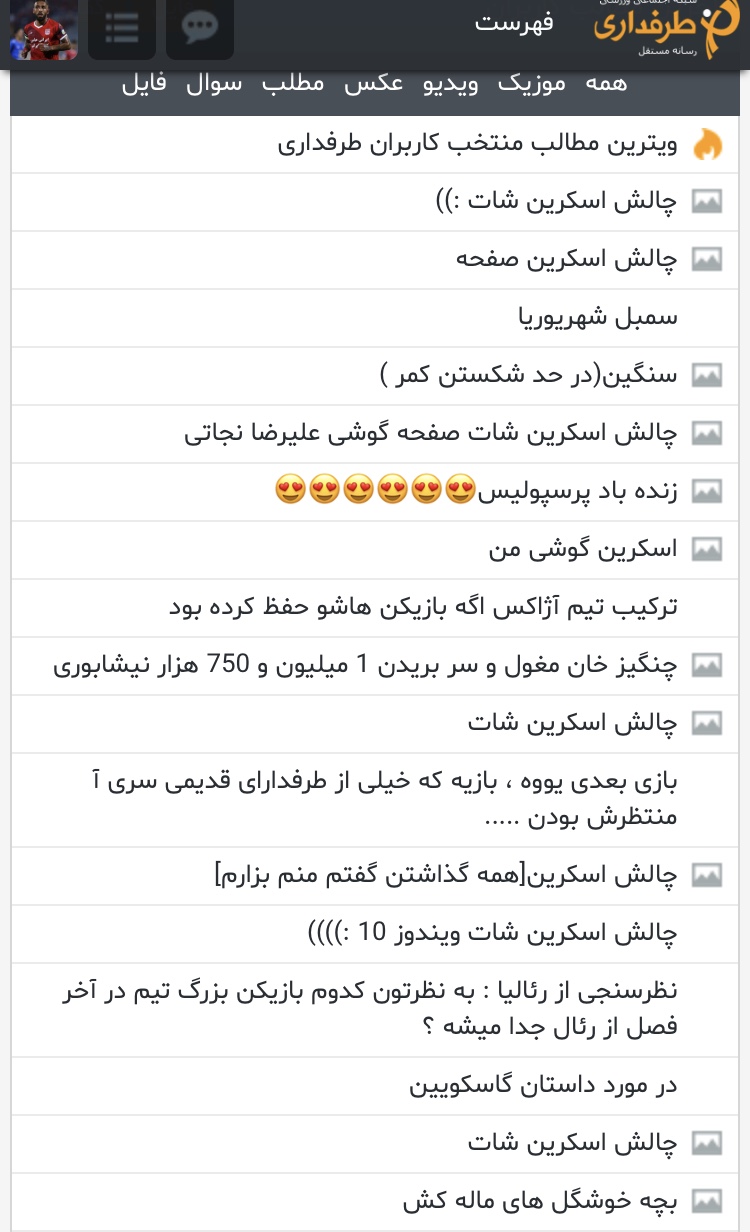The image size is (750, 1232).
Task: Switch to the همه tab
Action: coord(606,84)
